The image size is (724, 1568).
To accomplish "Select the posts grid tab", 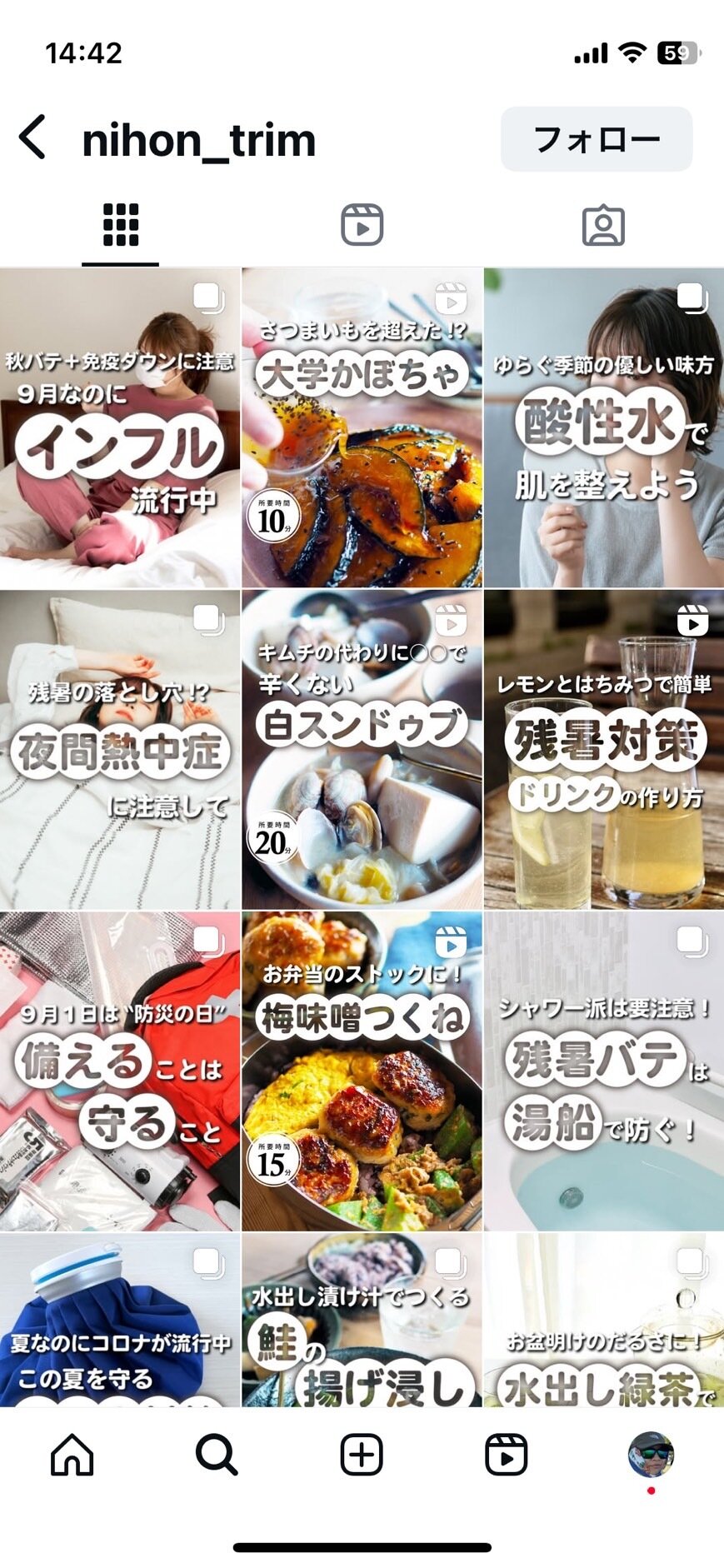I will pos(121,226).
